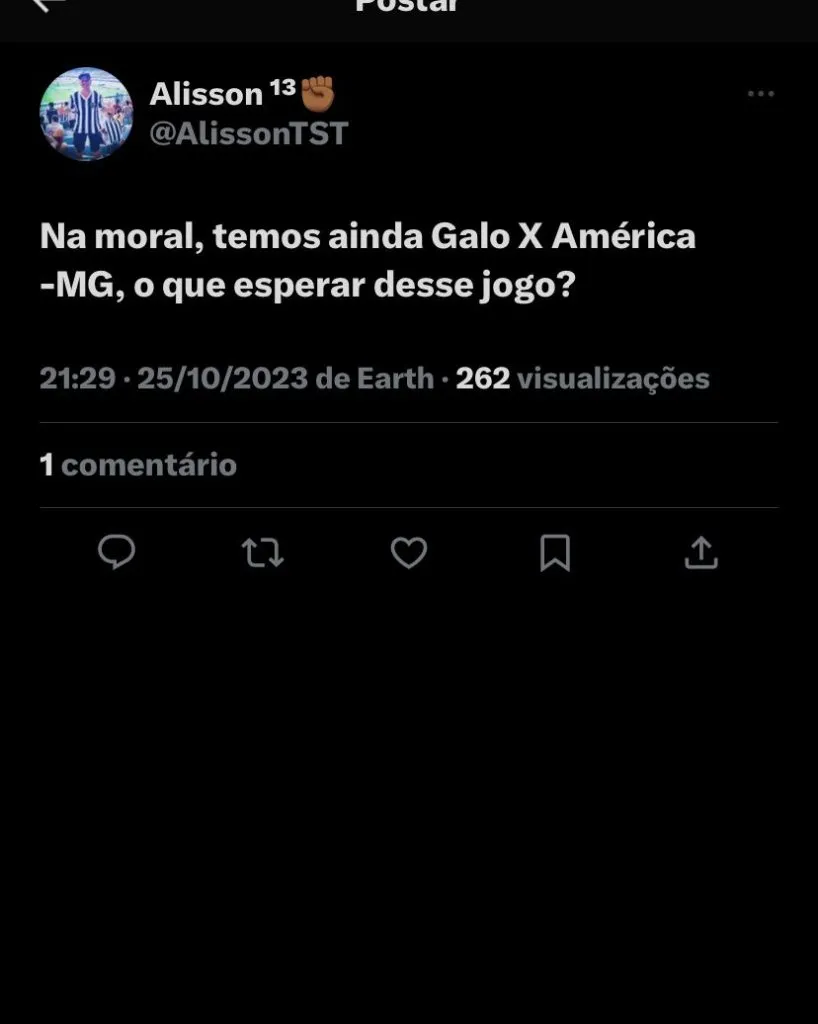Share the post using the share icon
Image resolution: width=818 pixels, height=1024 pixels.
coord(701,552)
